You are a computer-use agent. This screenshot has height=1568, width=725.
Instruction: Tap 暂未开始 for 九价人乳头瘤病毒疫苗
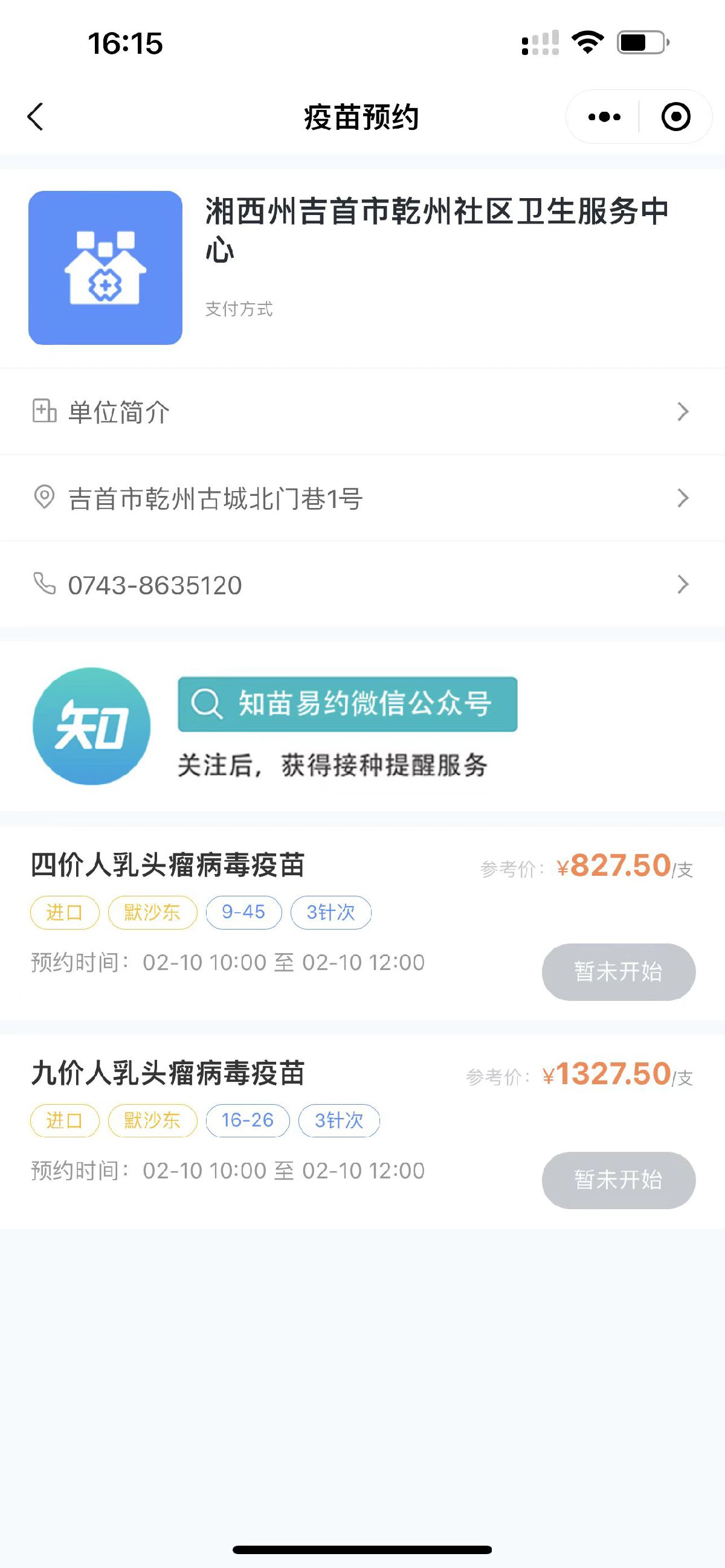[x=618, y=1180]
